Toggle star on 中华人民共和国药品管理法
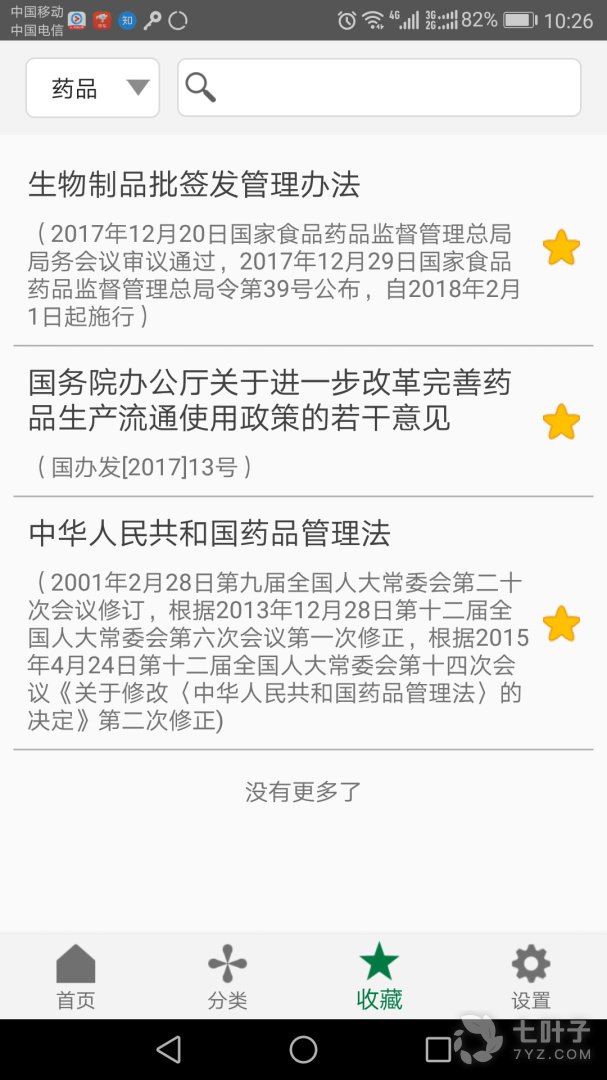Screen dimensions: 607x1080 [561, 624]
